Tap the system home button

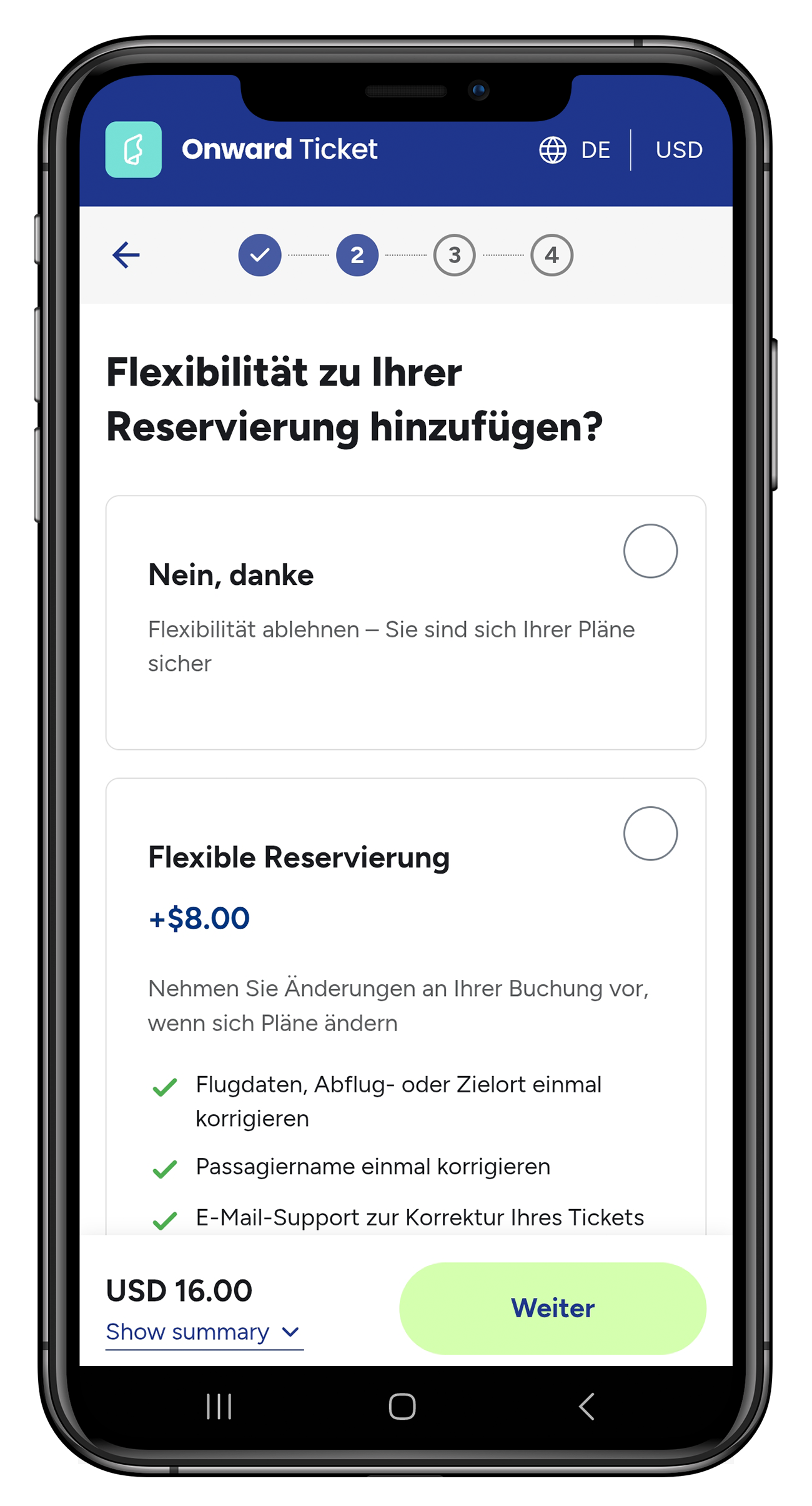[402, 1407]
